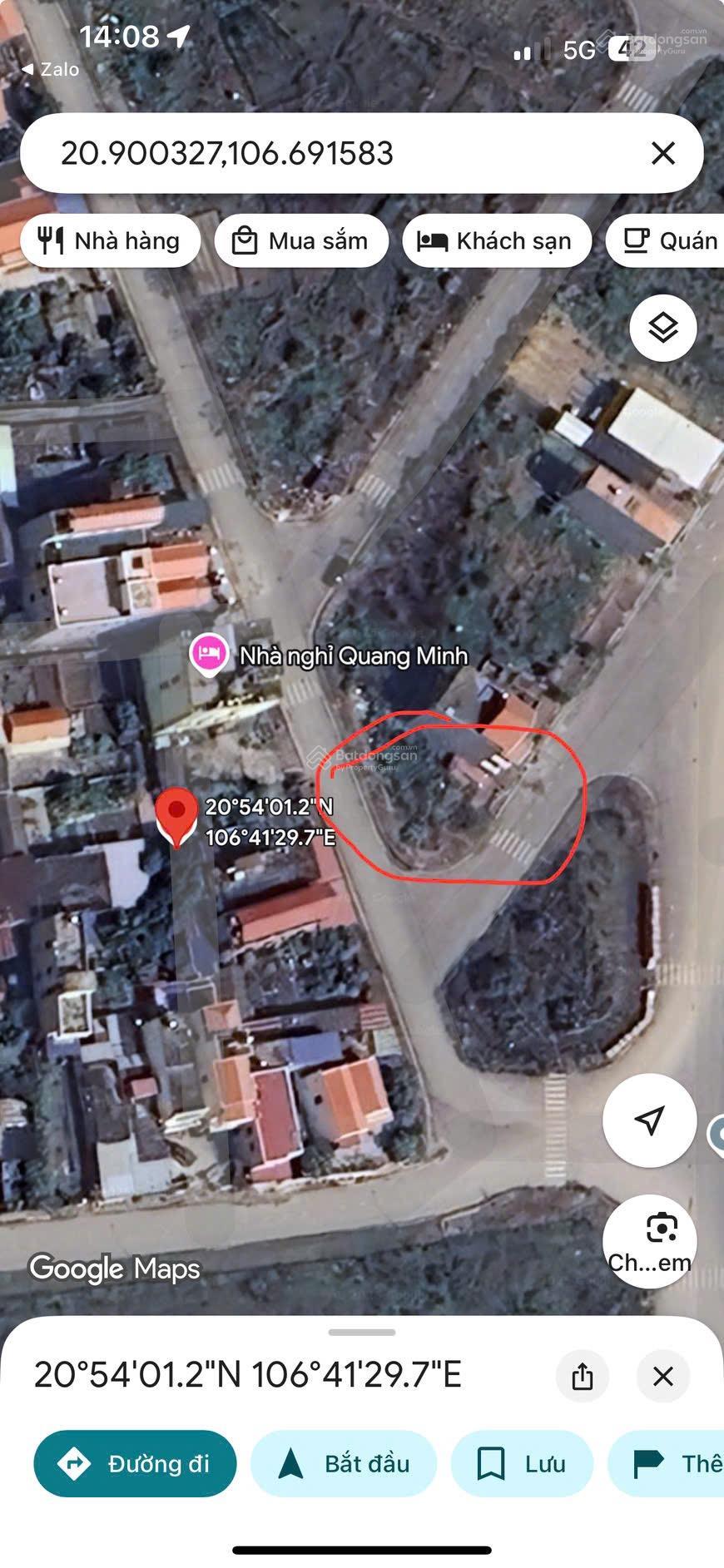This screenshot has height=1568, width=724.
Task: Save the place with Lưu
Action: [x=522, y=1463]
